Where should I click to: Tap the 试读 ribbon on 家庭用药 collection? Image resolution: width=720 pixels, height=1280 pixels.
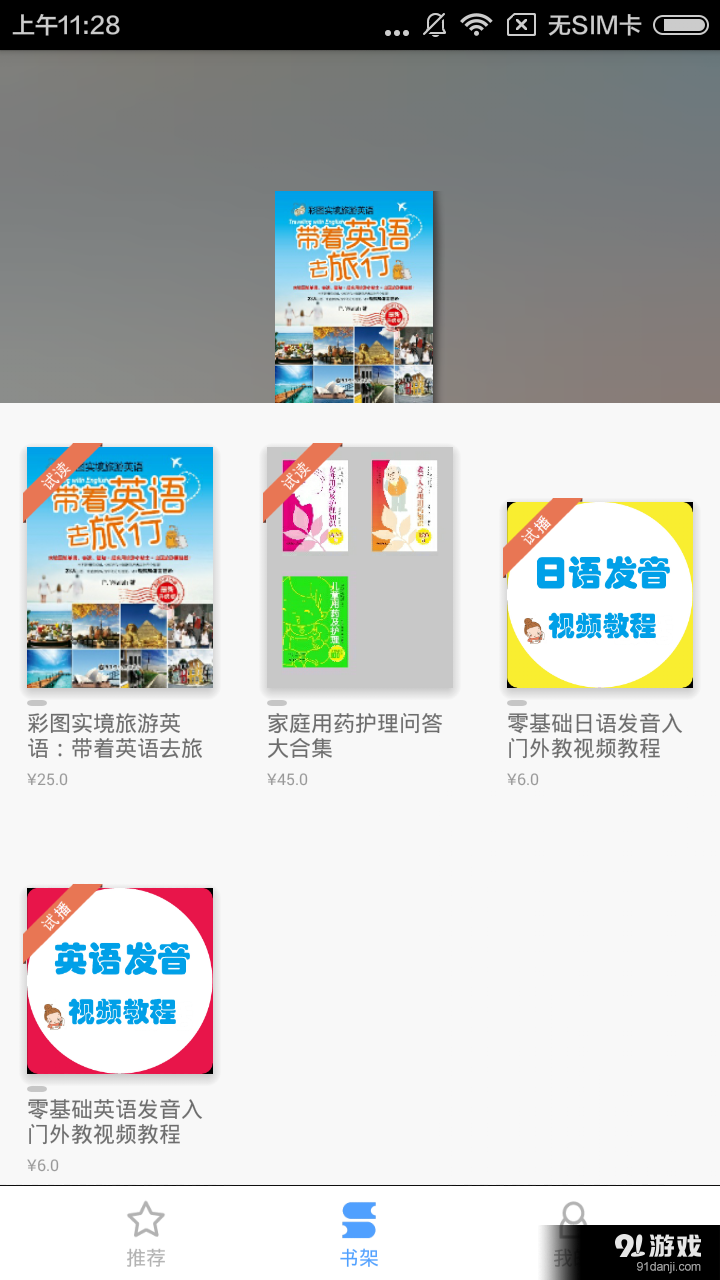click(x=297, y=478)
